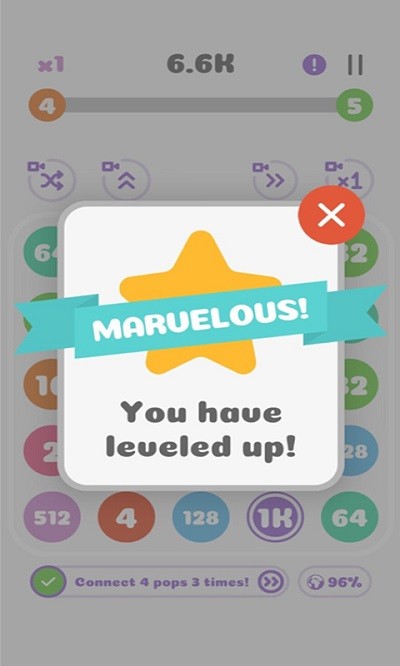Image resolution: width=400 pixels, height=666 pixels.
Task: Open the purple exclamation info icon
Action: tap(314, 65)
